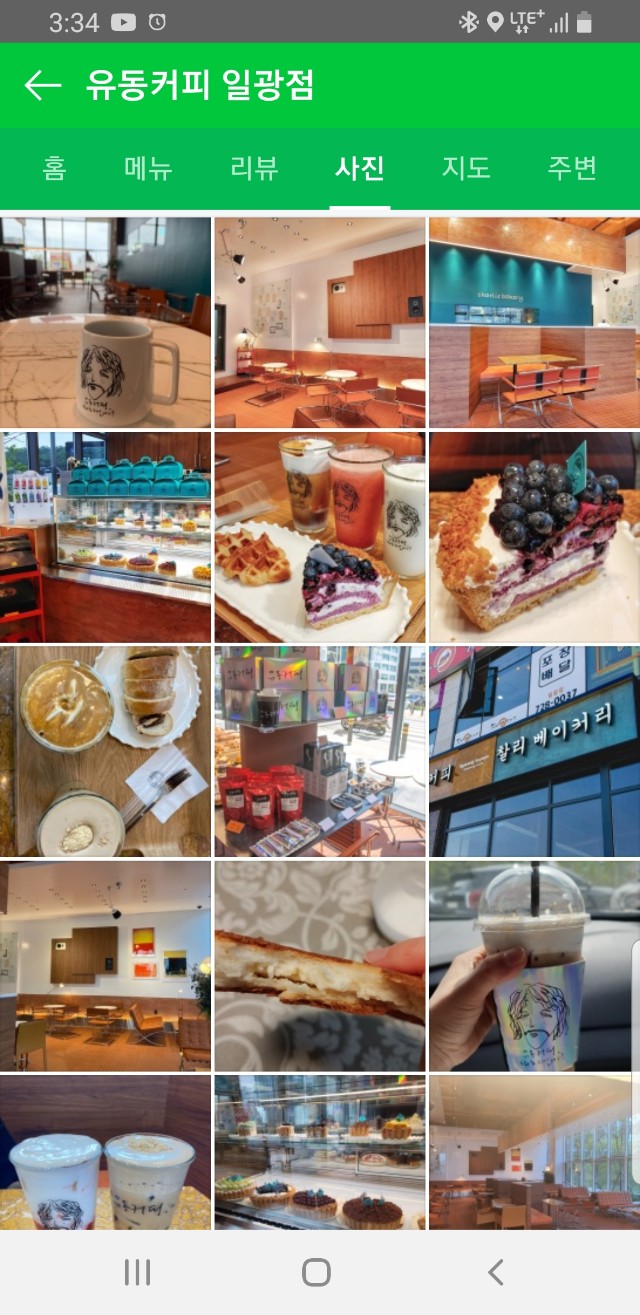The image size is (640, 1315).
Task: View the three drinks with waffle photo
Action: [x=319, y=537]
